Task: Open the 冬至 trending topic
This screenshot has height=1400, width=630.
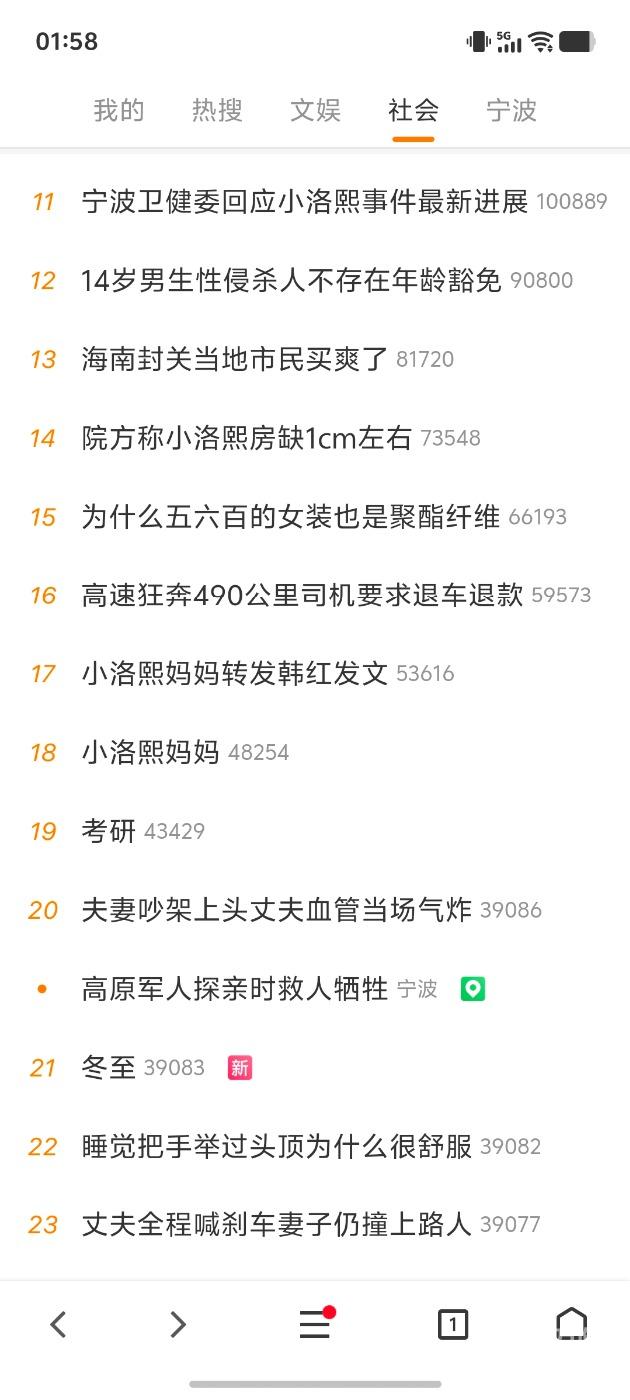Action: click(108, 1068)
